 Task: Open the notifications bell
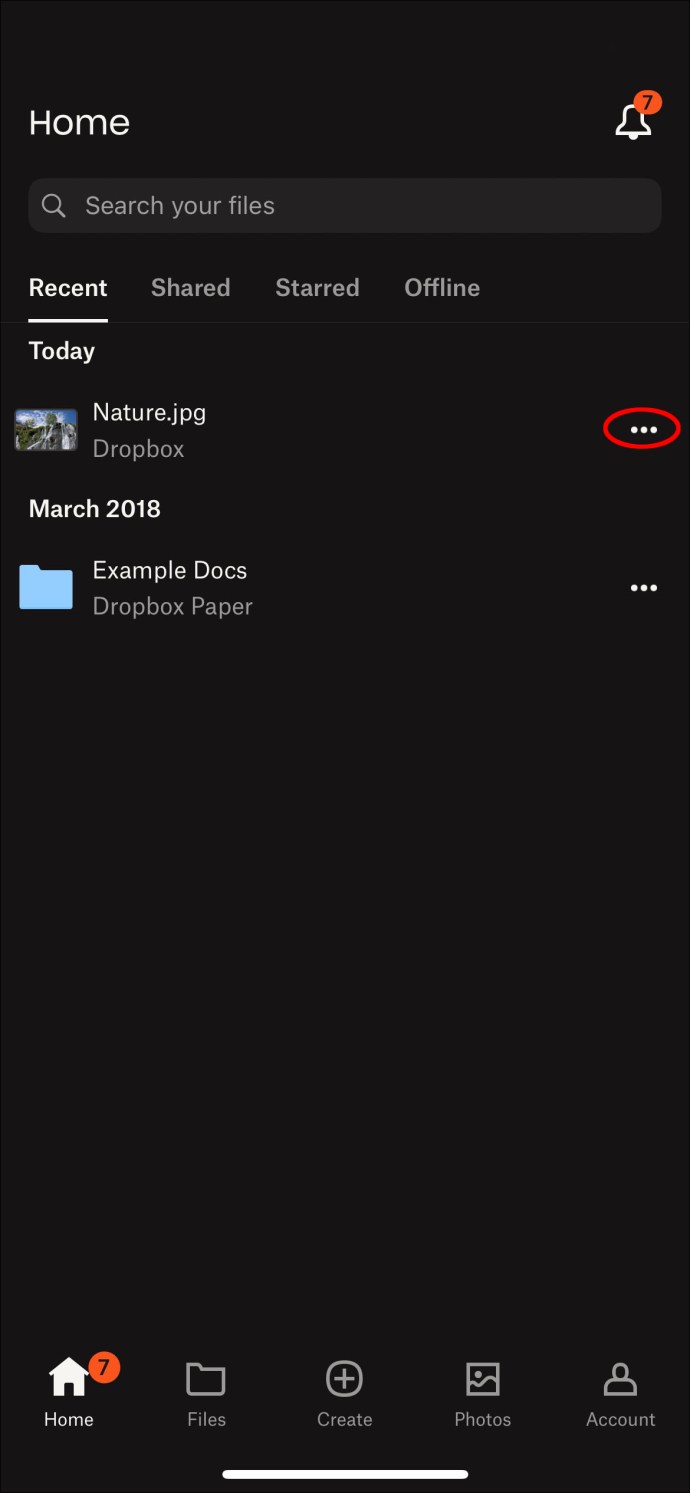[633, 122]
